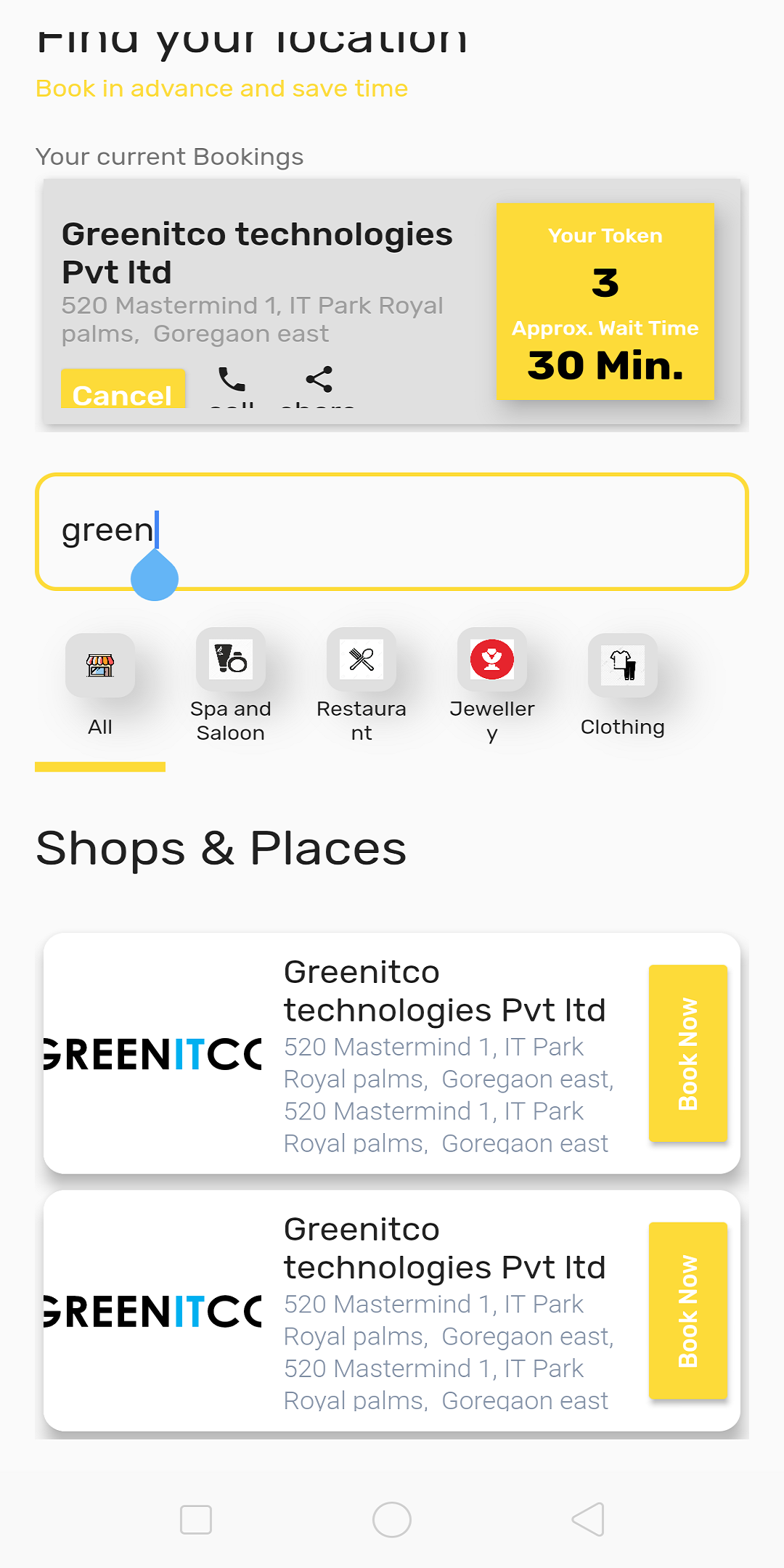Switch to the Restaurant category

click(x=362, y=684)
